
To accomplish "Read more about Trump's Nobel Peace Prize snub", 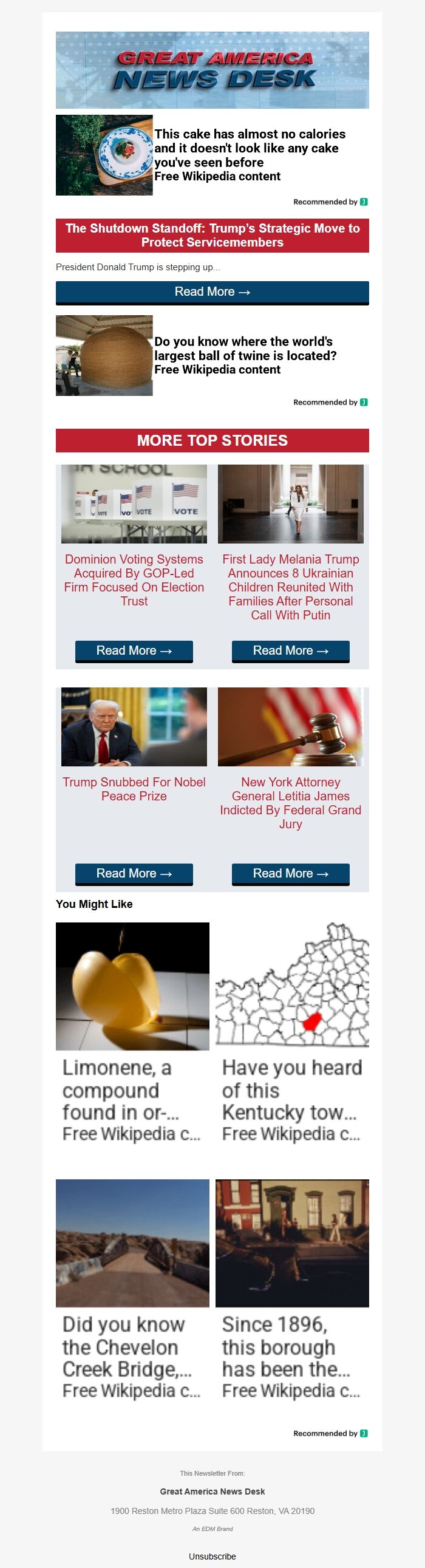I will point(134,873).
